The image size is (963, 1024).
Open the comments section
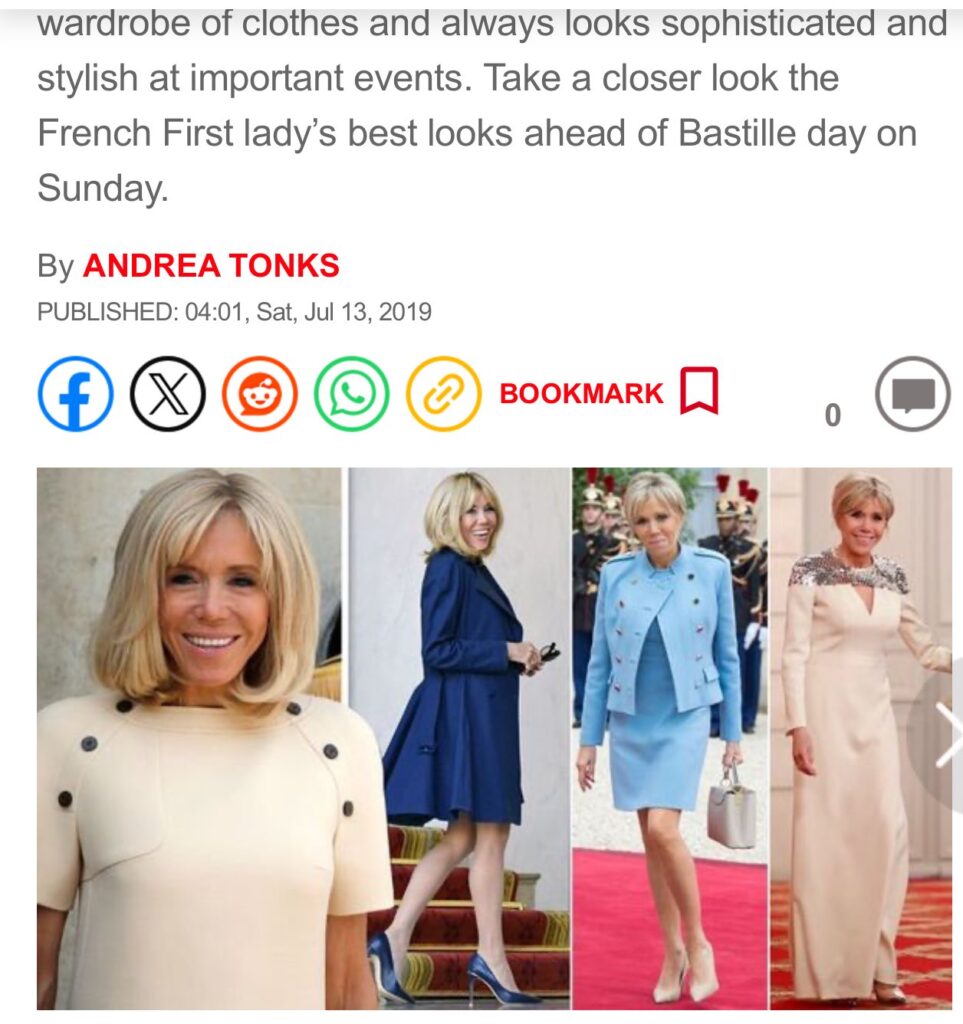point(911,394)
